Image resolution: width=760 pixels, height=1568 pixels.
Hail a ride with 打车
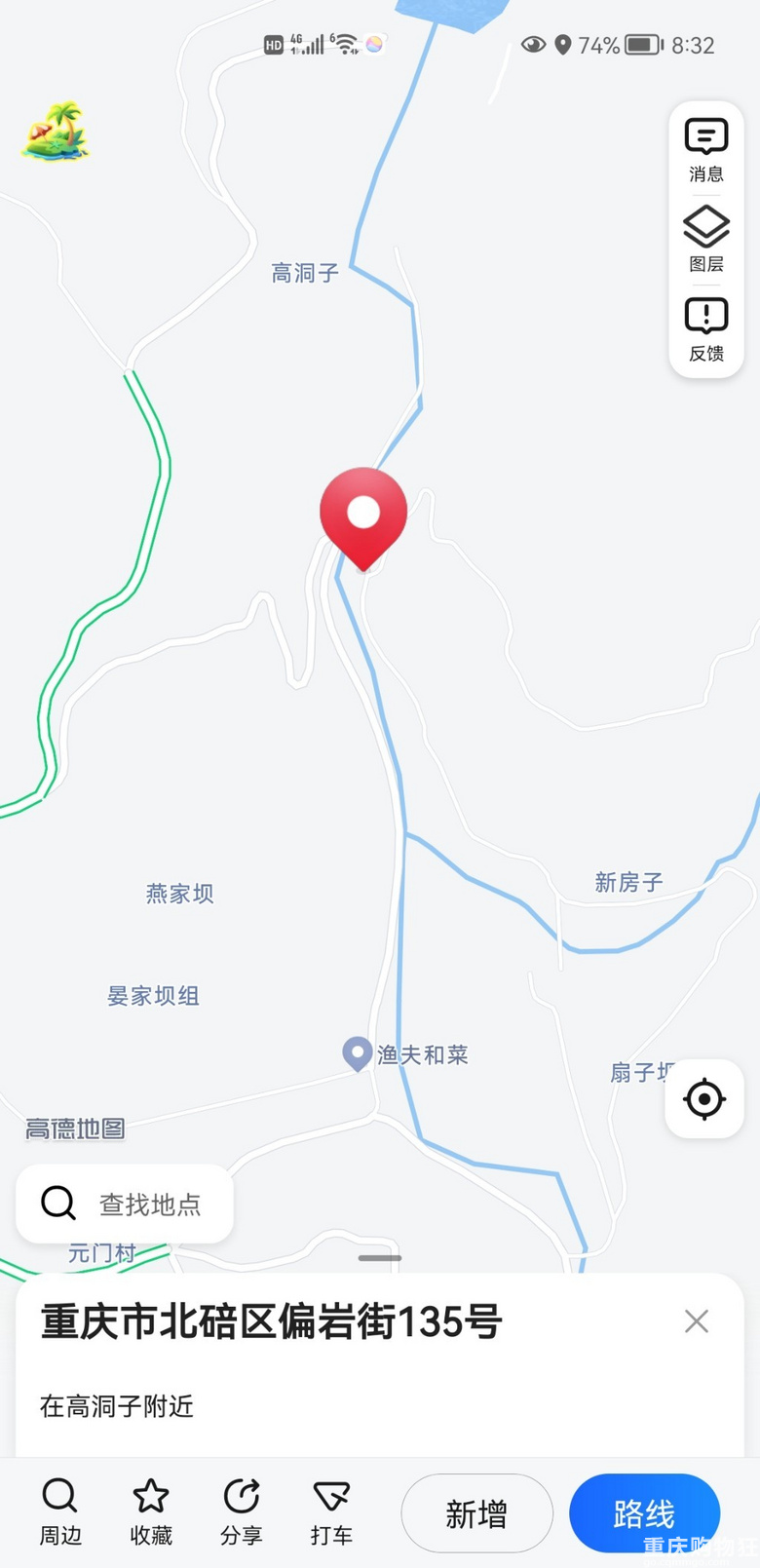point(331,1511)
